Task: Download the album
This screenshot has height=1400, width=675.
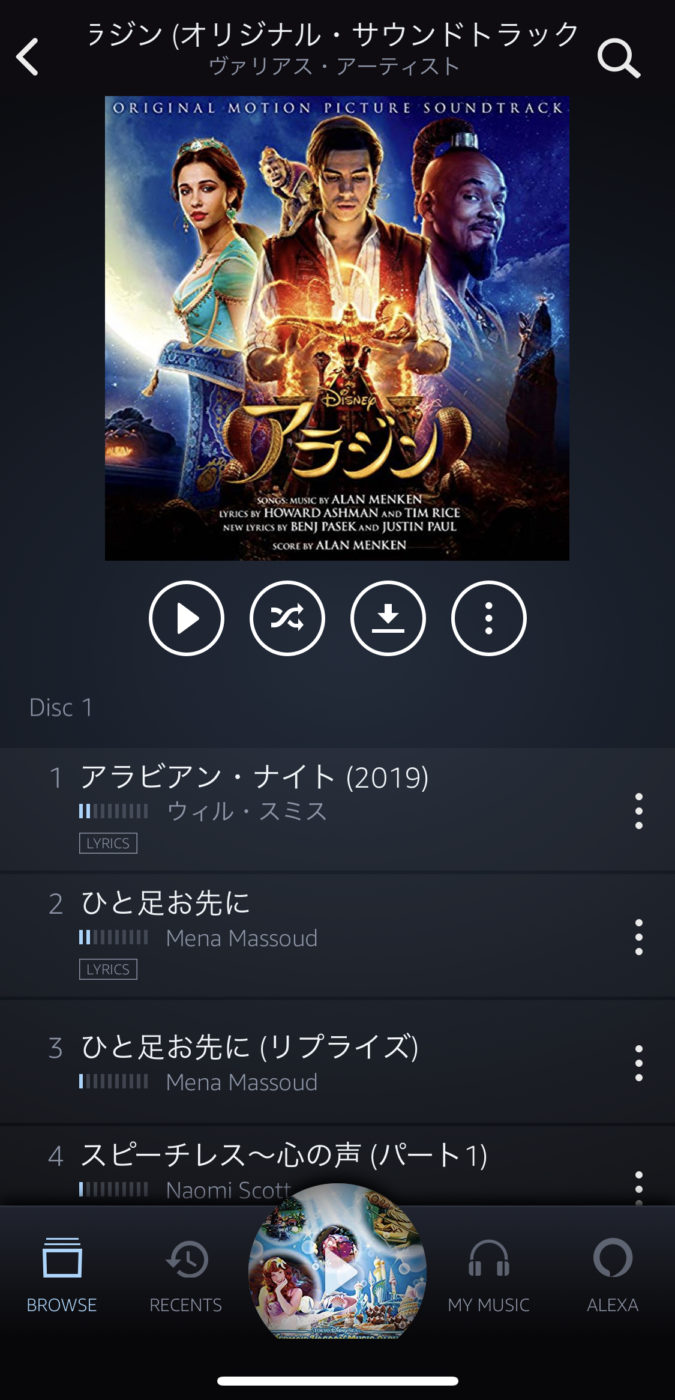Action: point(388,619)
